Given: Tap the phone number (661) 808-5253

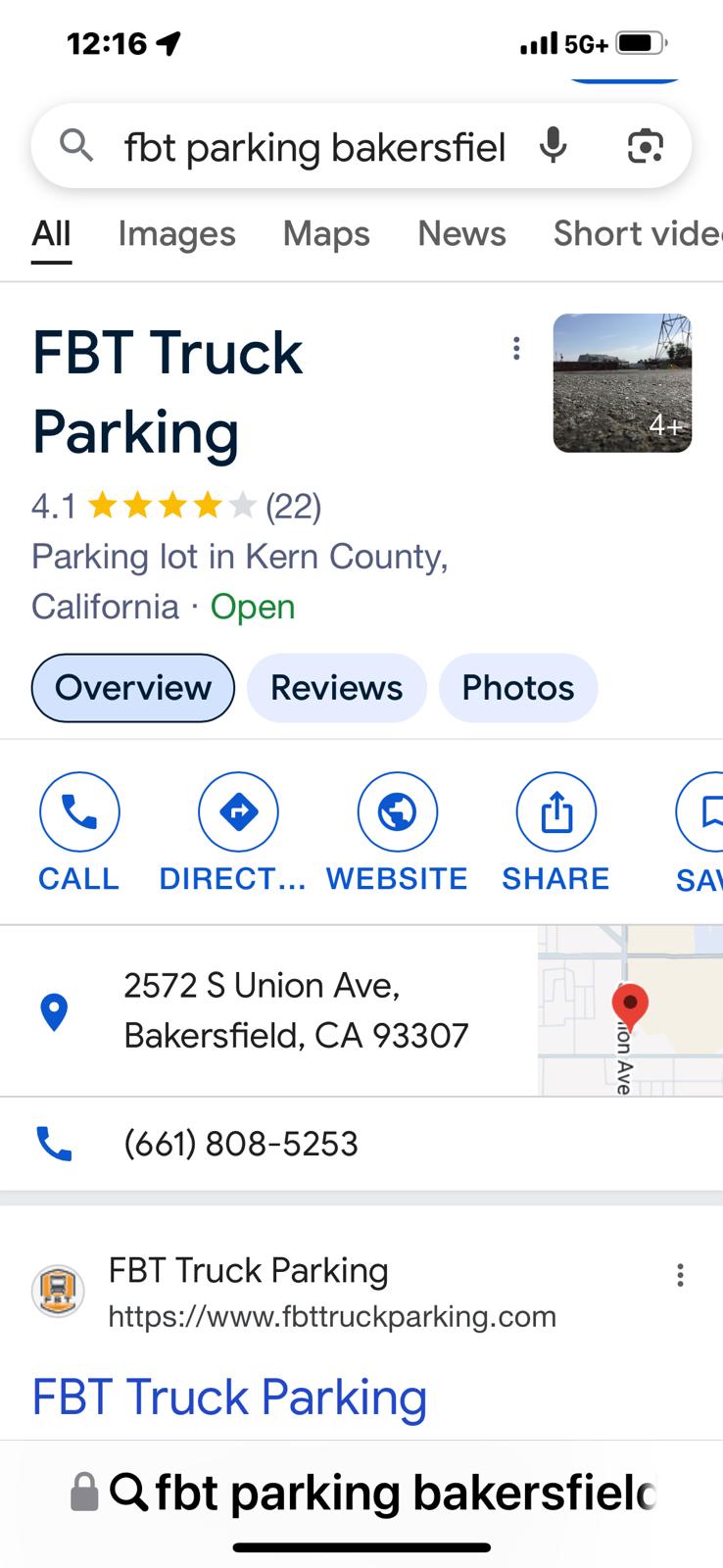Looking at the screenshot, I should coord(240,1144).
